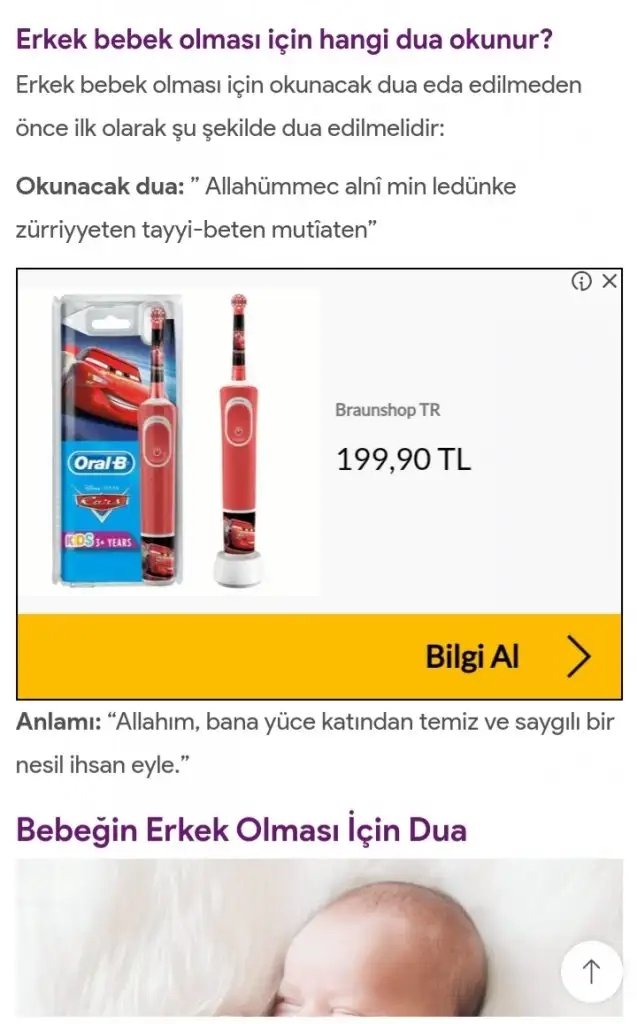Open the Oral-B toothbrush product ad

(x=170, y=442)
